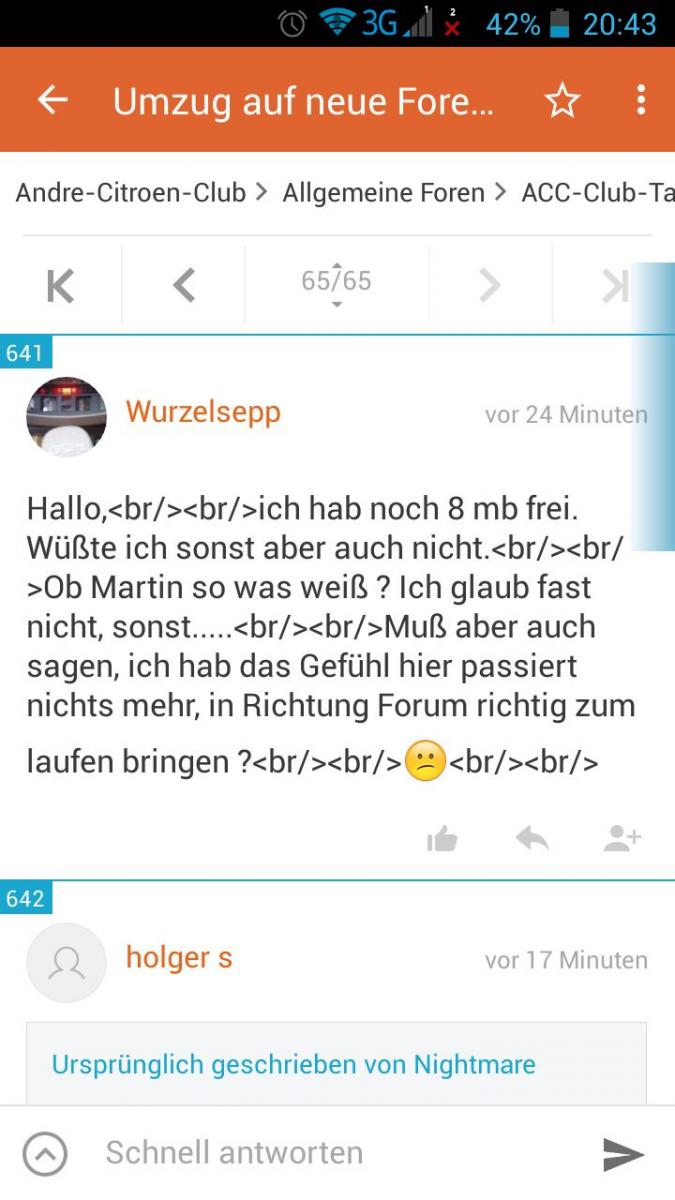This screenshot has height=1200, width=675.
Task: Follow user Wurzelsepp via add-person icon
Action: coord(622,839)
